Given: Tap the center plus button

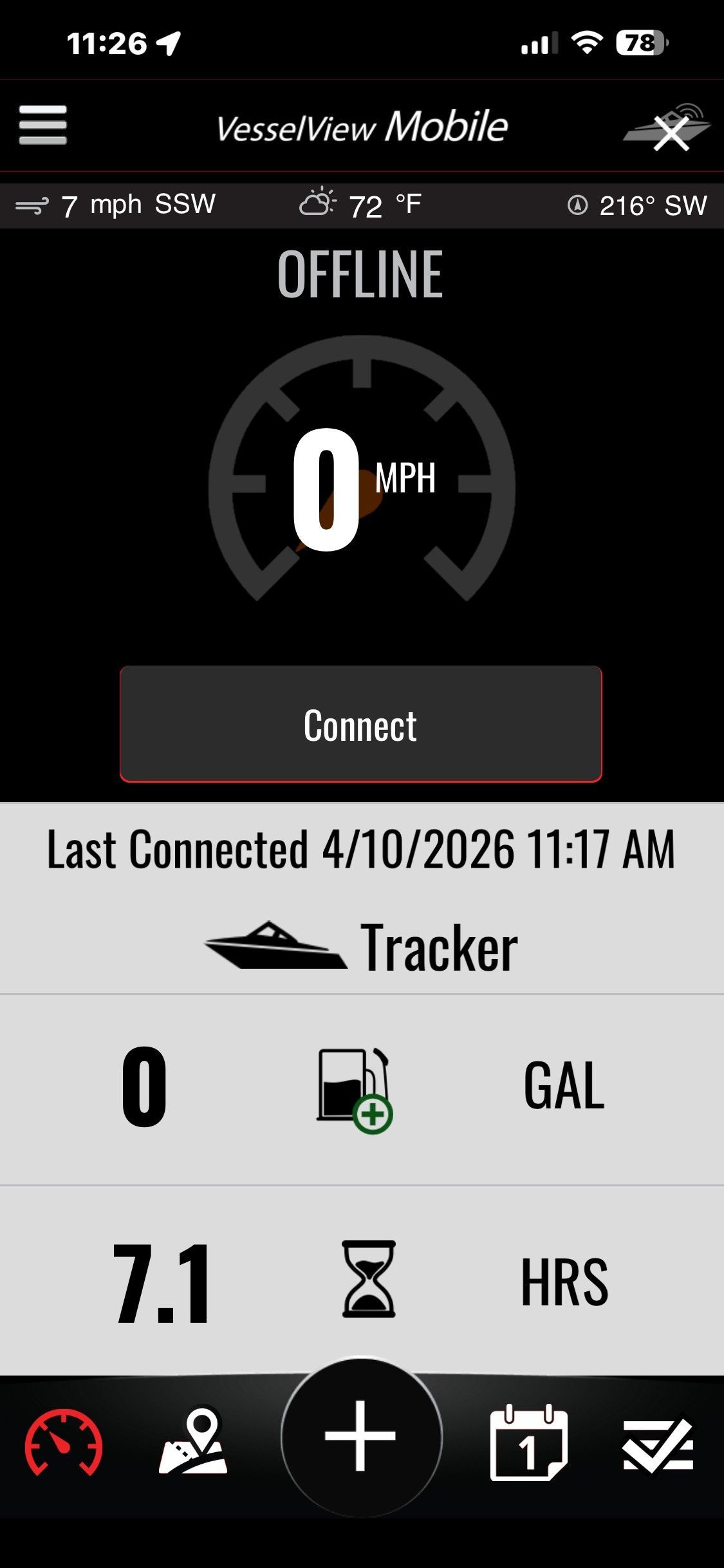Looking at the screenshot, I should [x=361, y=1437].
